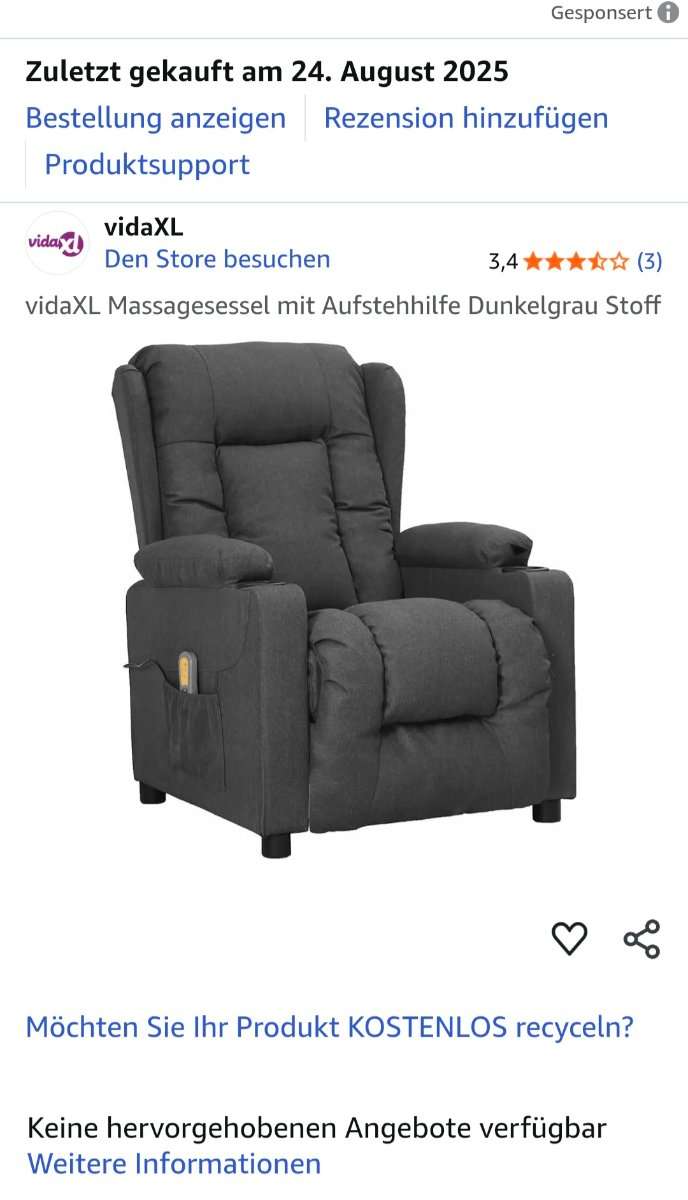Image resolution: width=688 pixels, height=1200 pixels.
Task: Tap Rezension hinzufügen link
Action: click(465, 118)
